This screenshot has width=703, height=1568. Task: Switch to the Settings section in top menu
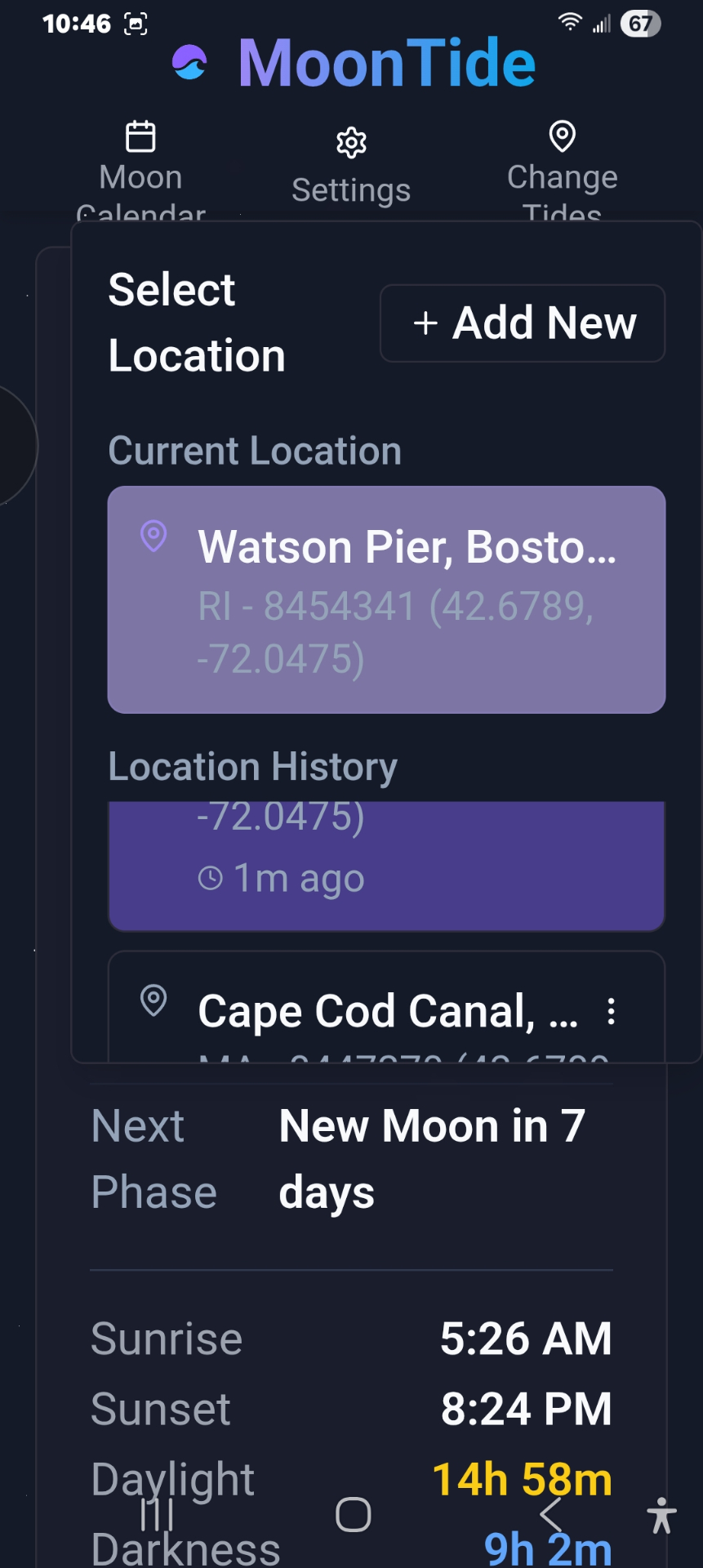(350, 163)
